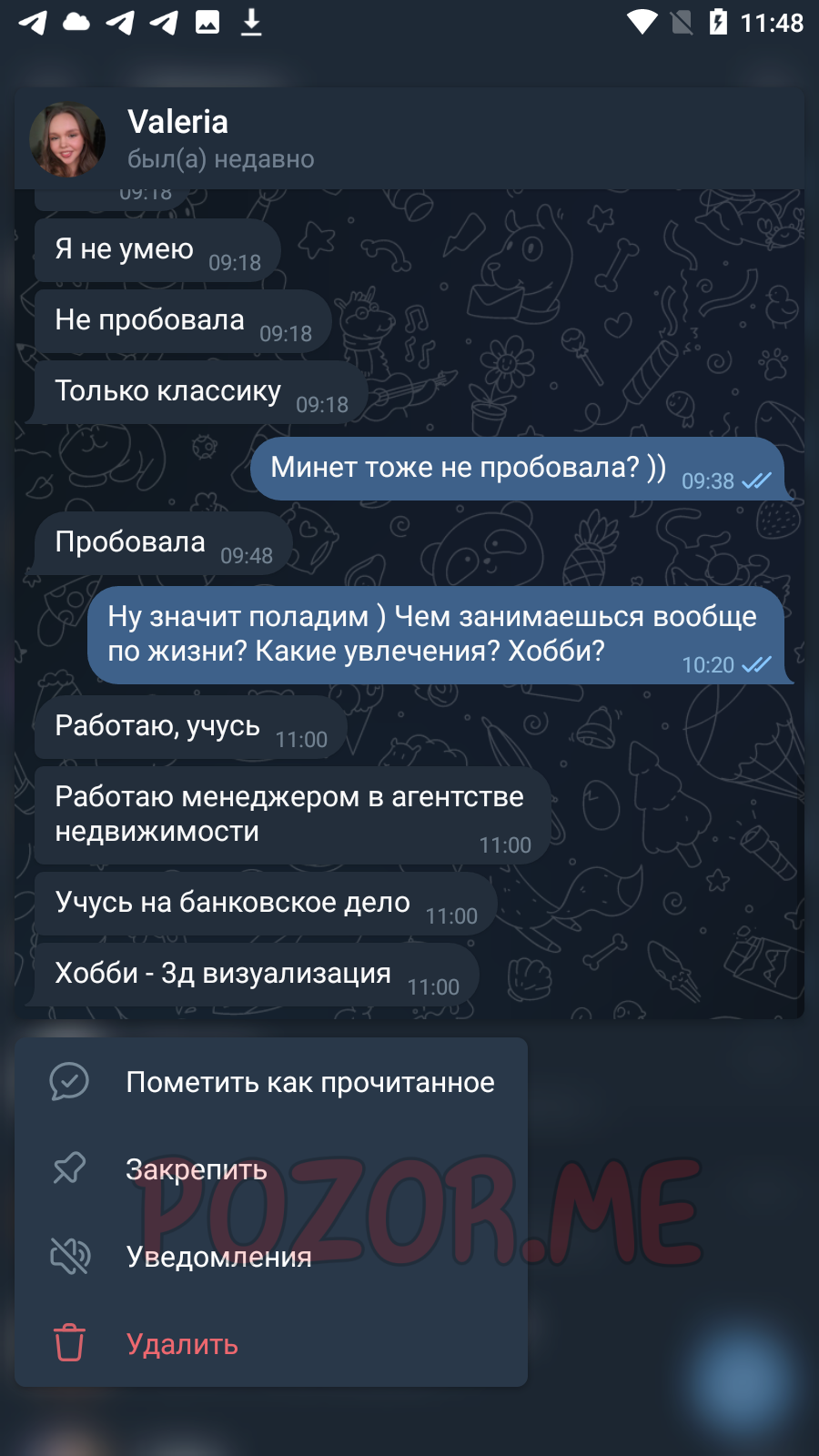
Task: Open the Уведомления notifications option
Action: click(x=271, y=1257)
